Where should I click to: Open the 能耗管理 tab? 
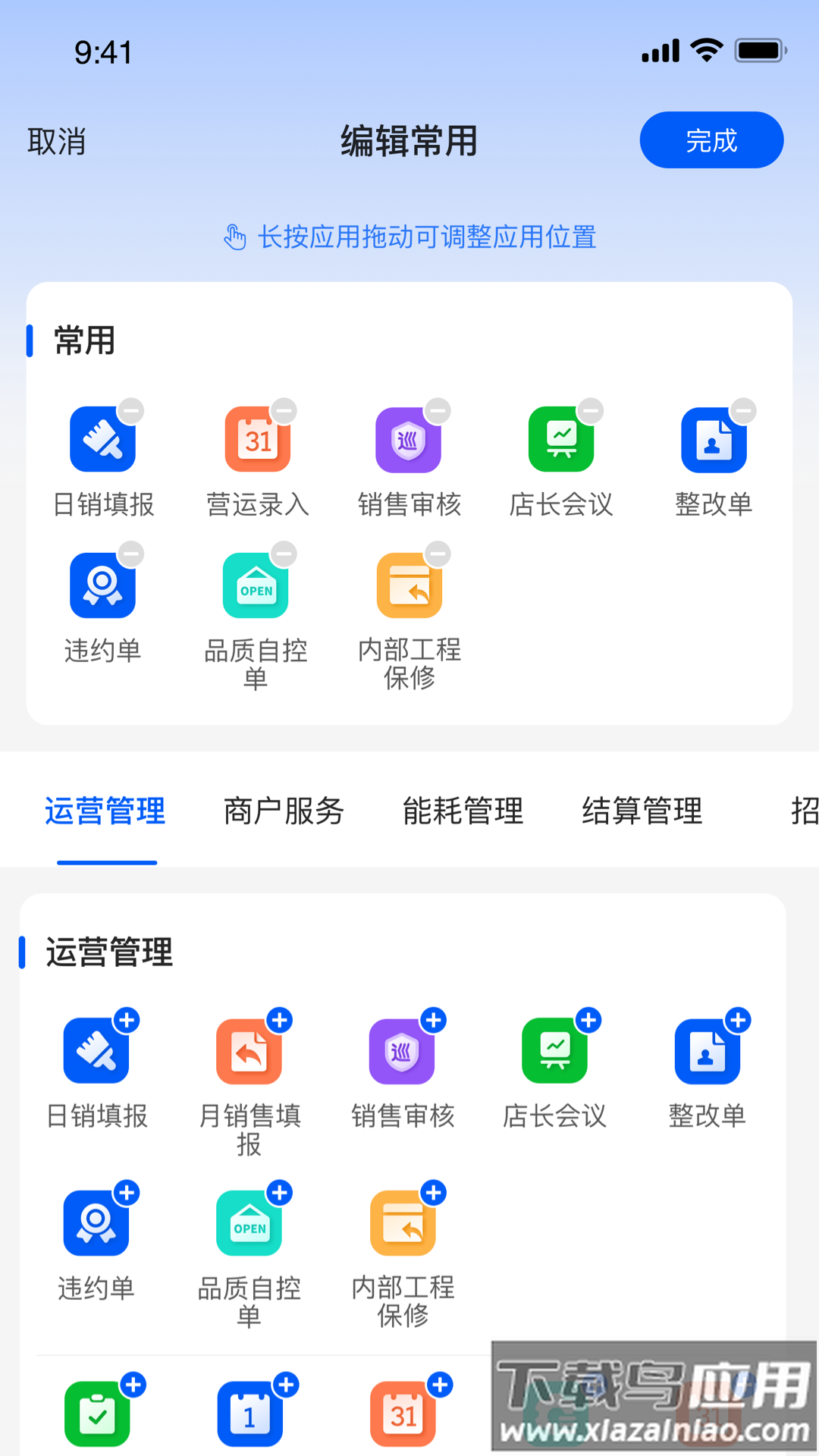click(463, 811)
